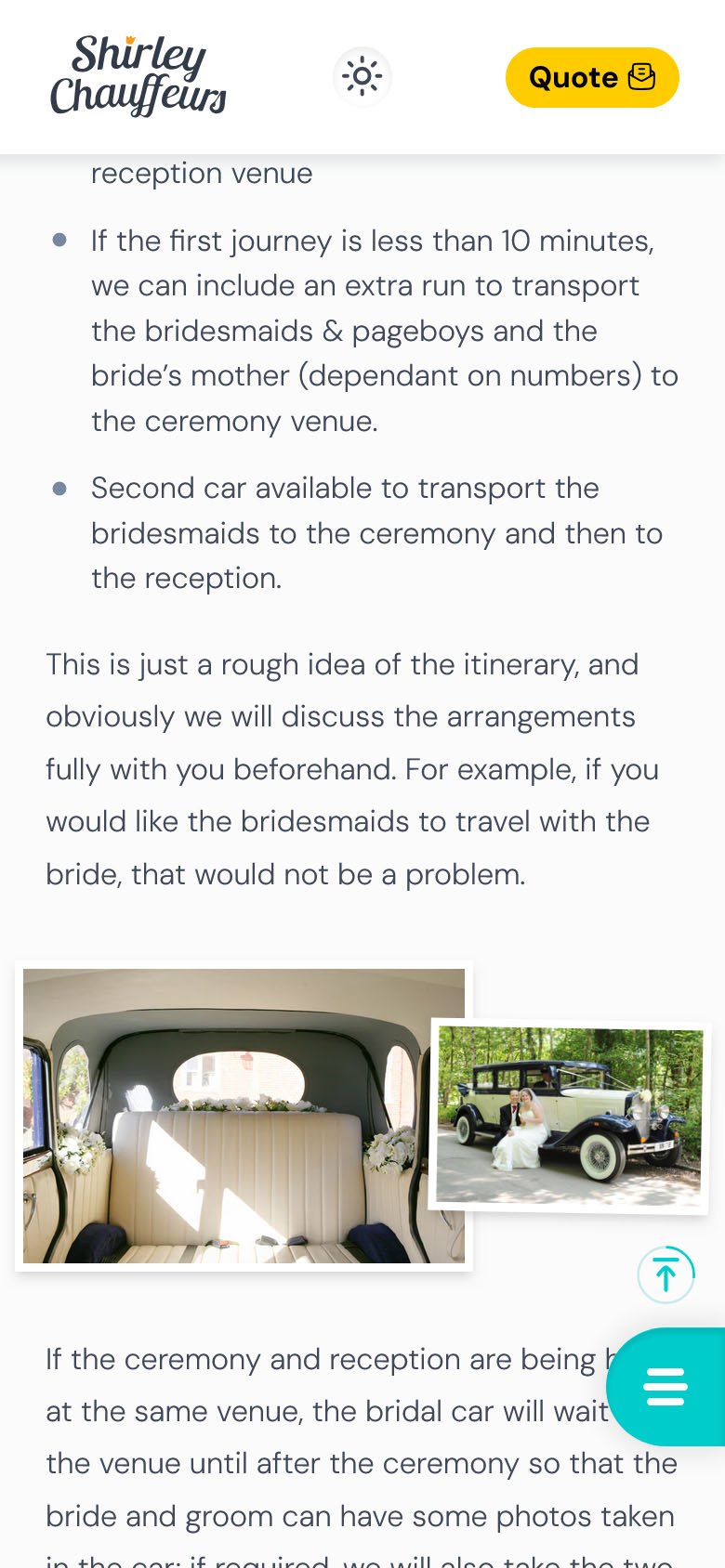
Task: Open the teal hamburger menu
Action: 666,1386
